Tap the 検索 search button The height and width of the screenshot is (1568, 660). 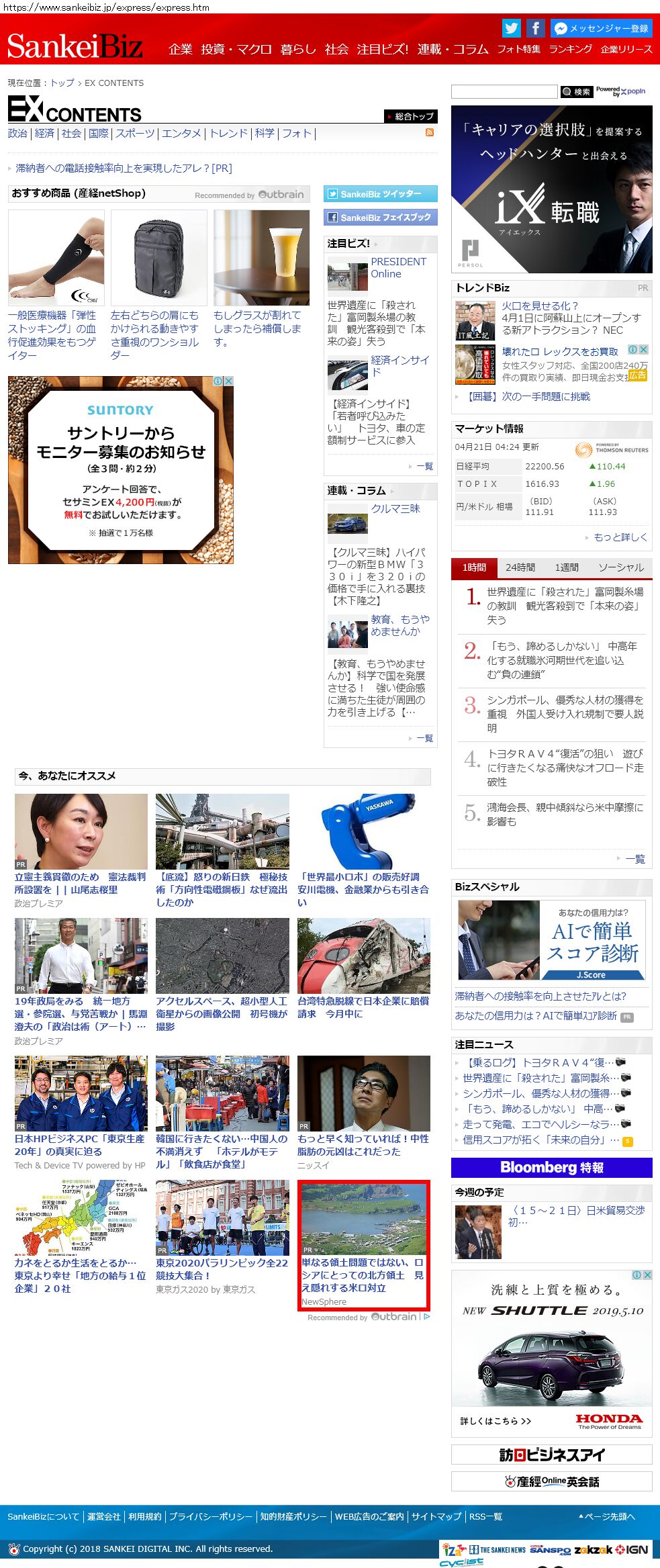[577, 91]
